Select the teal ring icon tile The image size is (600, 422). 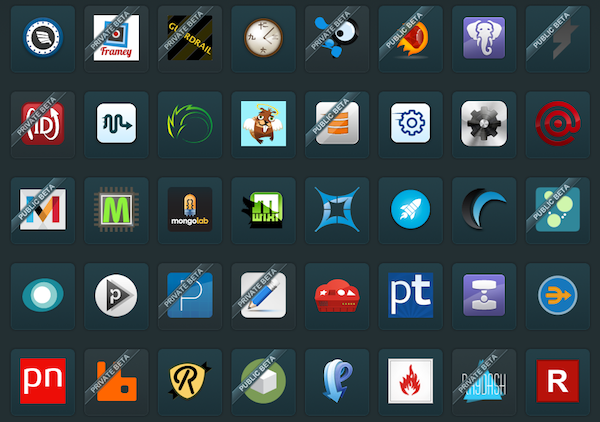(x=43, y=295)
